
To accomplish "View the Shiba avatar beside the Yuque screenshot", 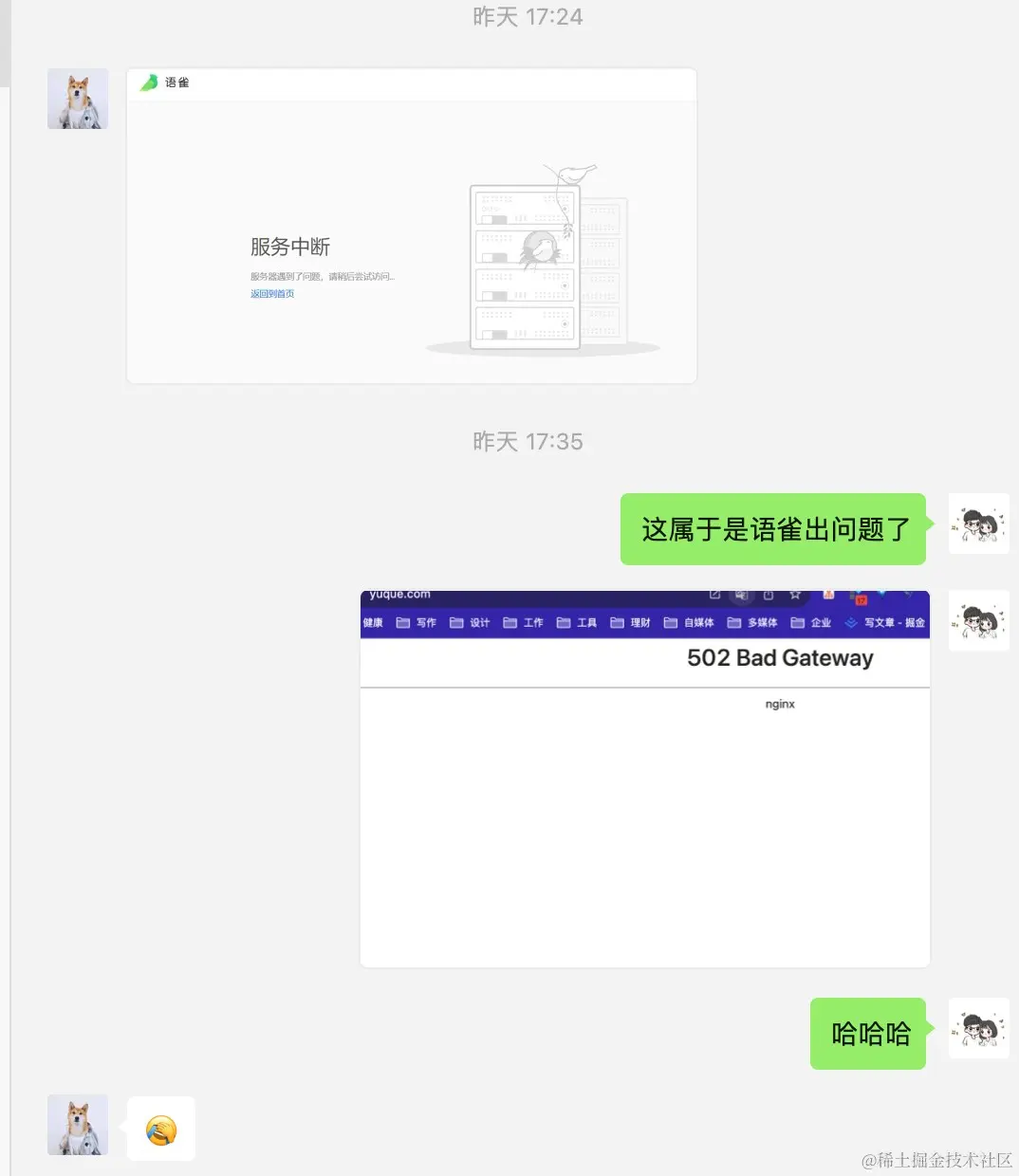I will [78, 99].
